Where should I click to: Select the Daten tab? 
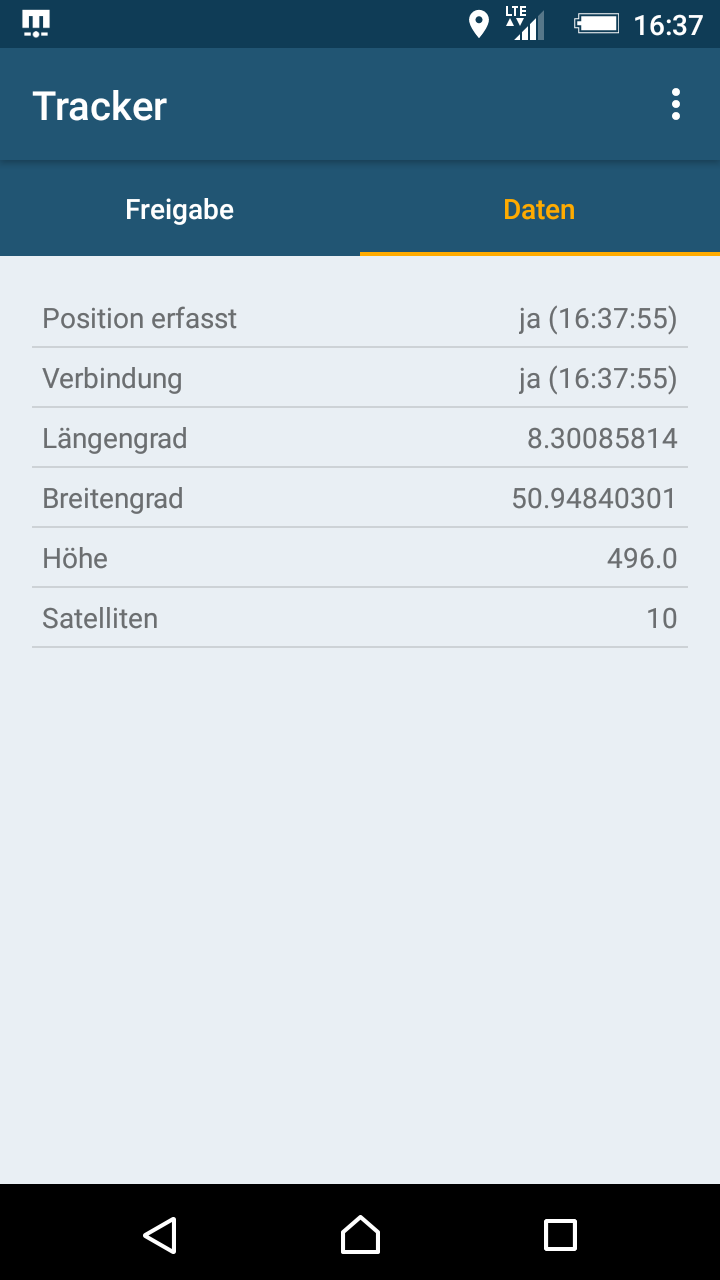[x=539, y=210]
